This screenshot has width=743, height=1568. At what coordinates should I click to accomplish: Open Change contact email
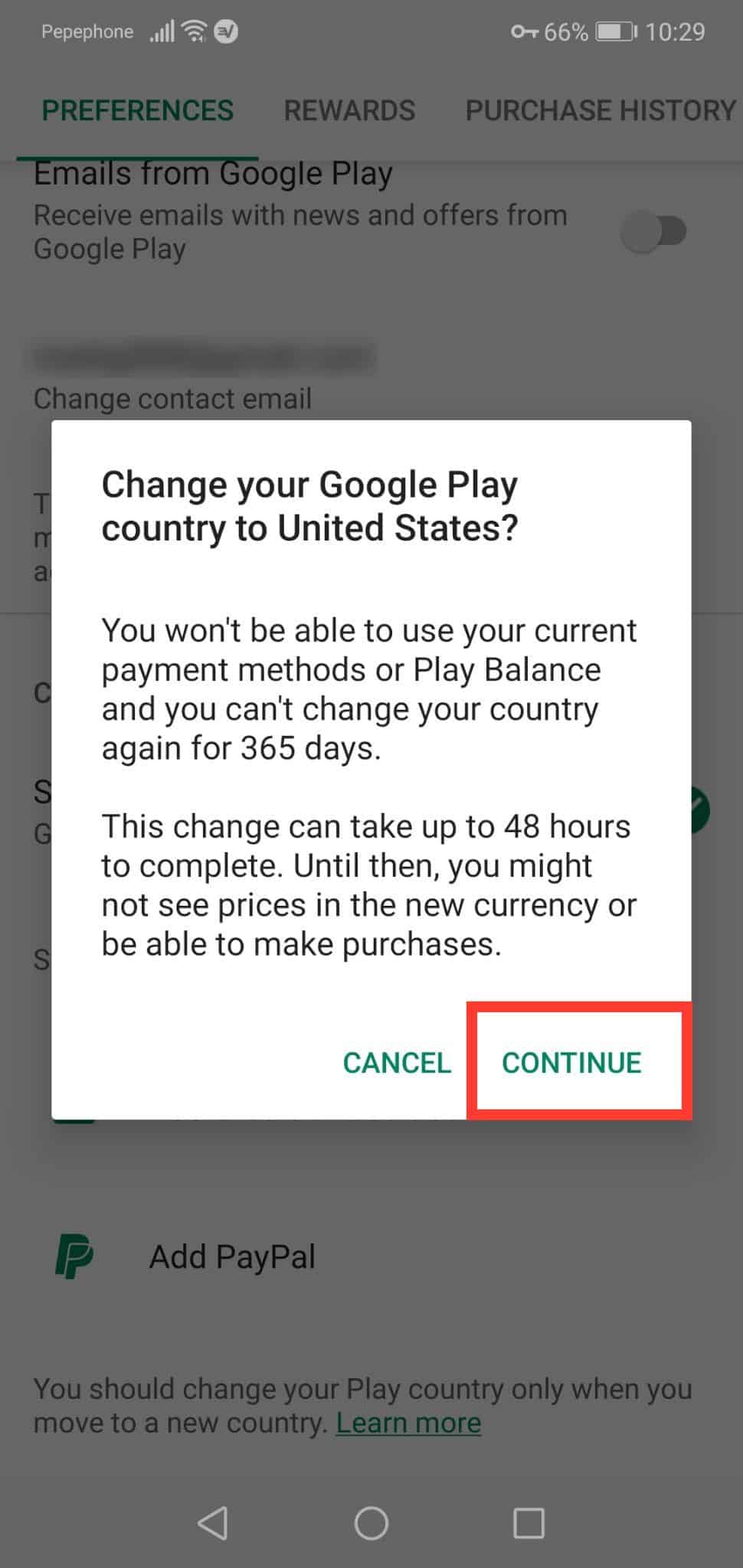[x=172, y=398]
